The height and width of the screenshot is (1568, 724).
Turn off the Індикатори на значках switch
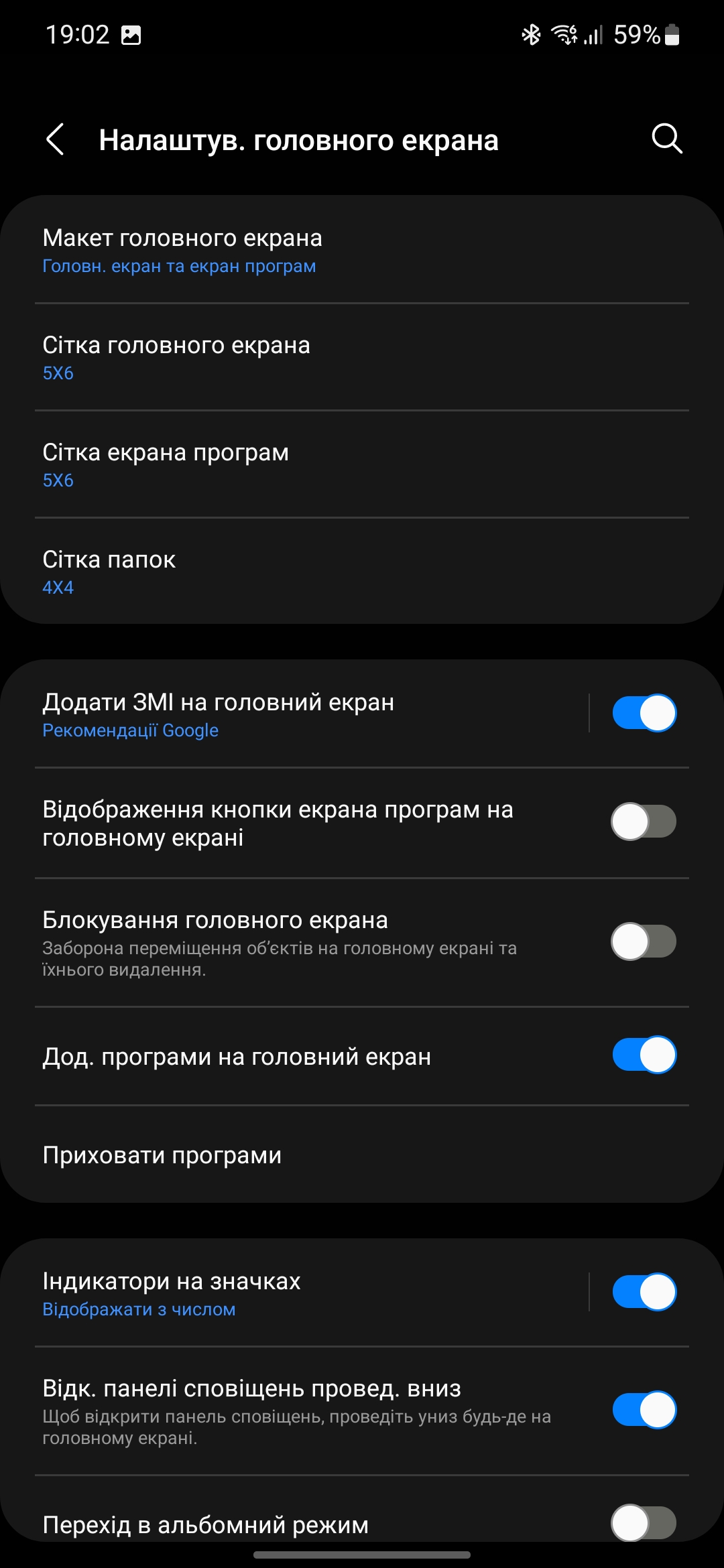pos(644,1292)
